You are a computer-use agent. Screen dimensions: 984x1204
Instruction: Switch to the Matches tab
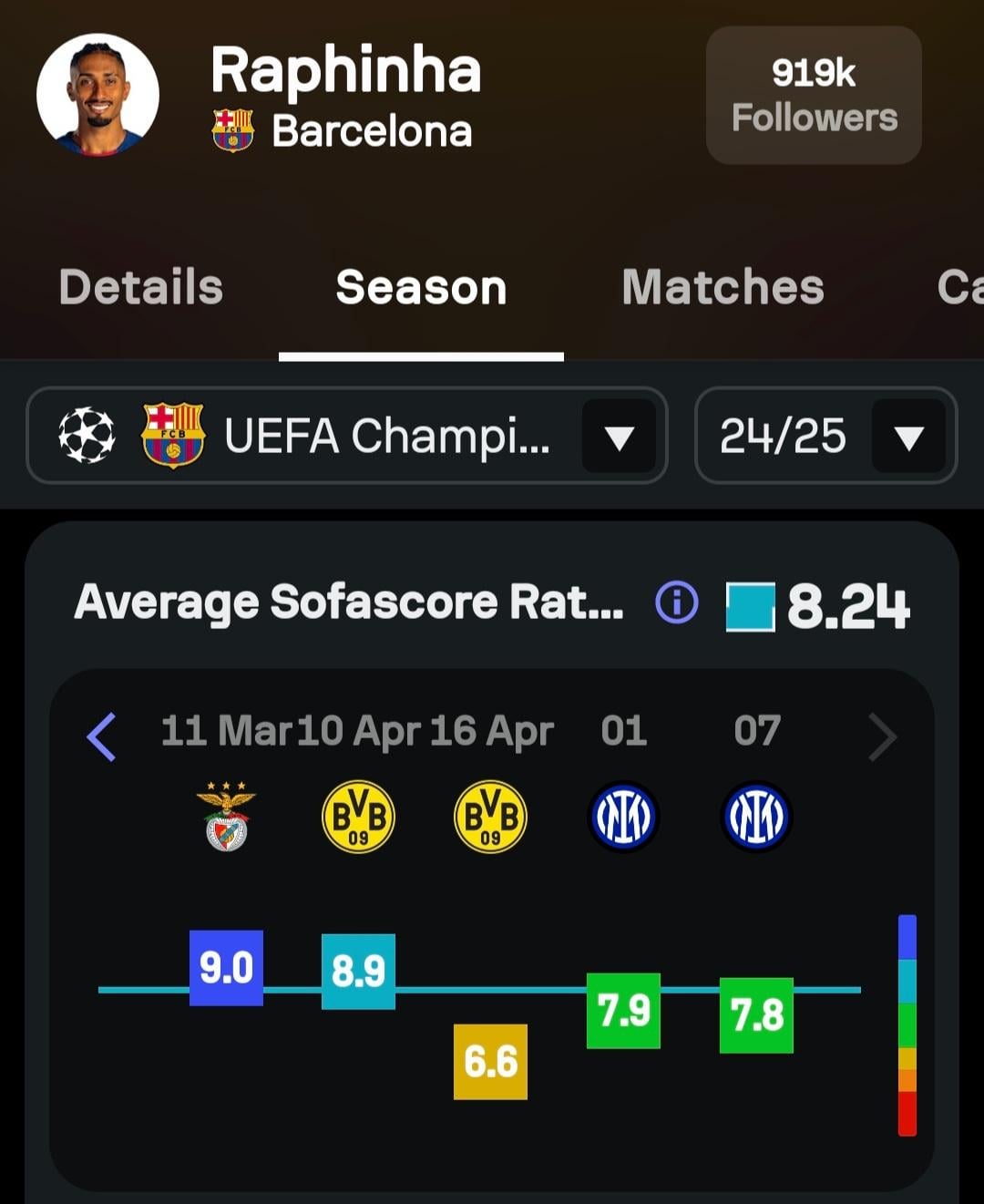(723, 287)
